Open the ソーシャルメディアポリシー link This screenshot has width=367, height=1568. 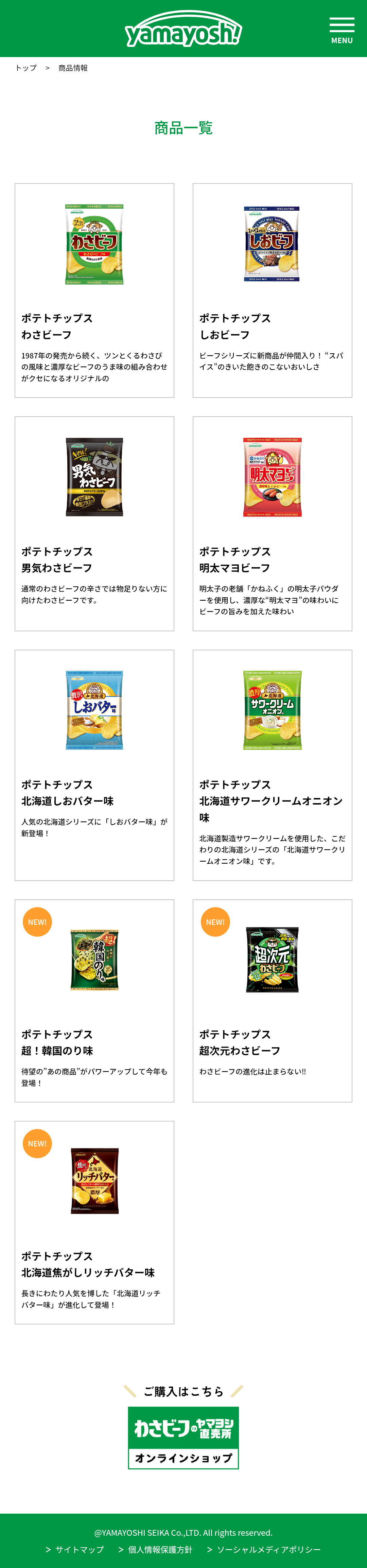[264, 1549]
